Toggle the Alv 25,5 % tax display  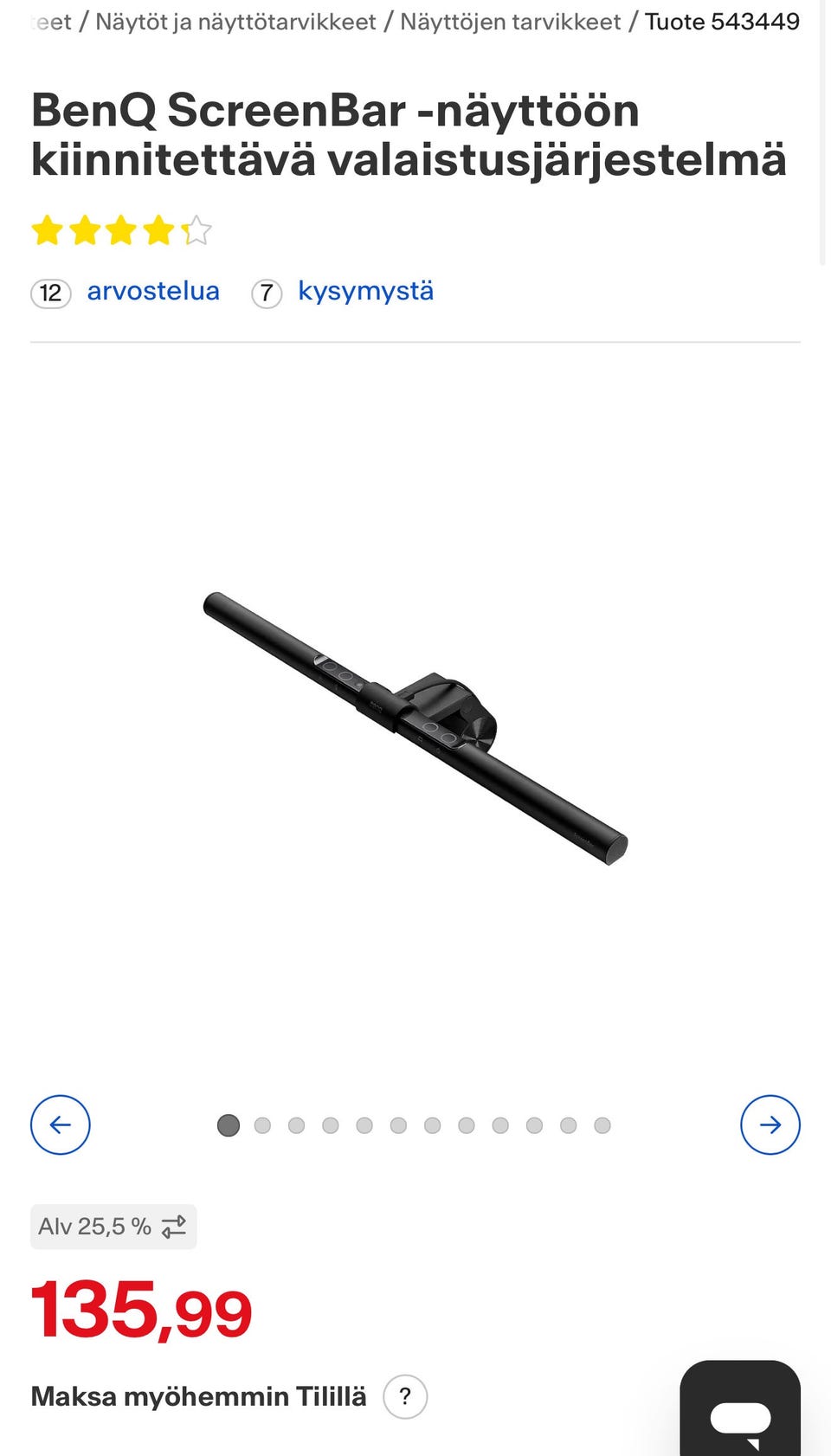point(113,1227)
